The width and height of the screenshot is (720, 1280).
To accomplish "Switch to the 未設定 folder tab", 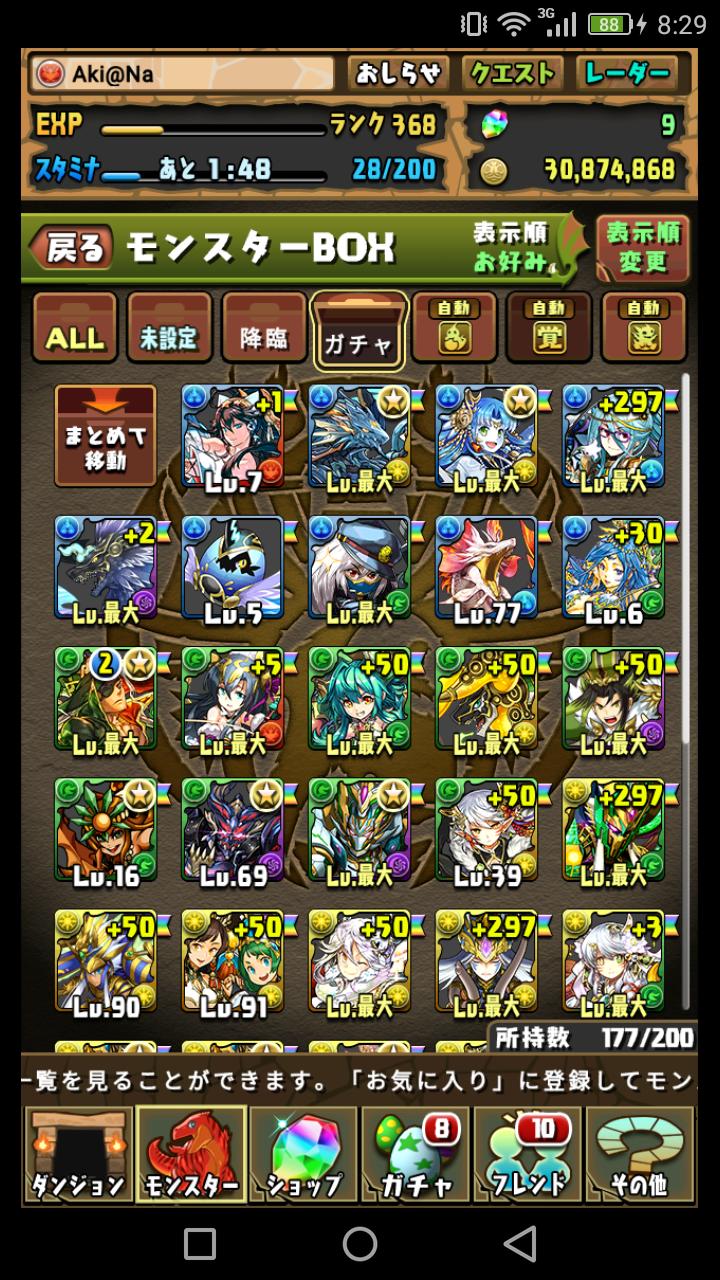I will [x=169, y=327].
